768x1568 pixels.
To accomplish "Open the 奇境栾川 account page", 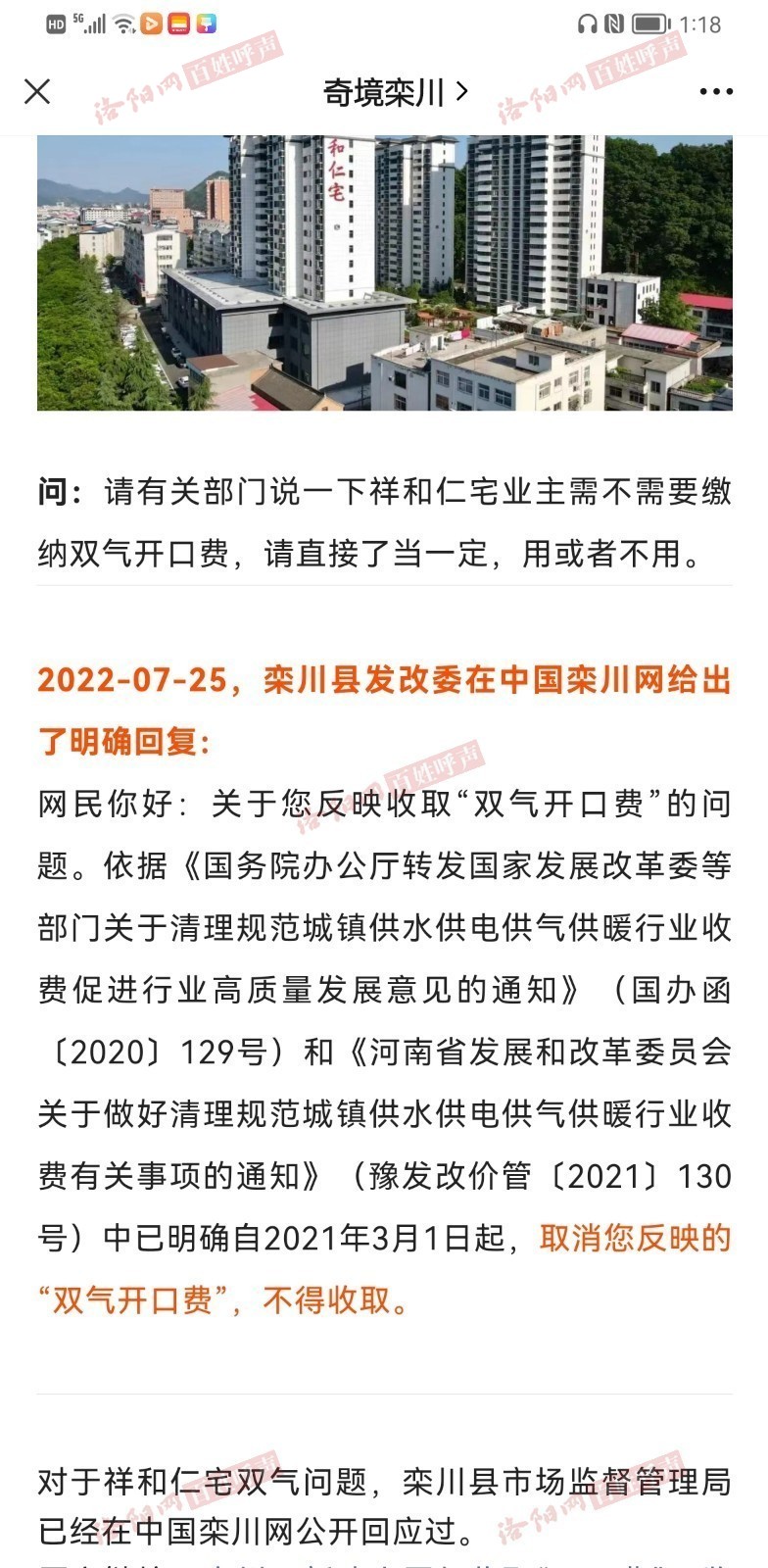I will pos(396,93).
